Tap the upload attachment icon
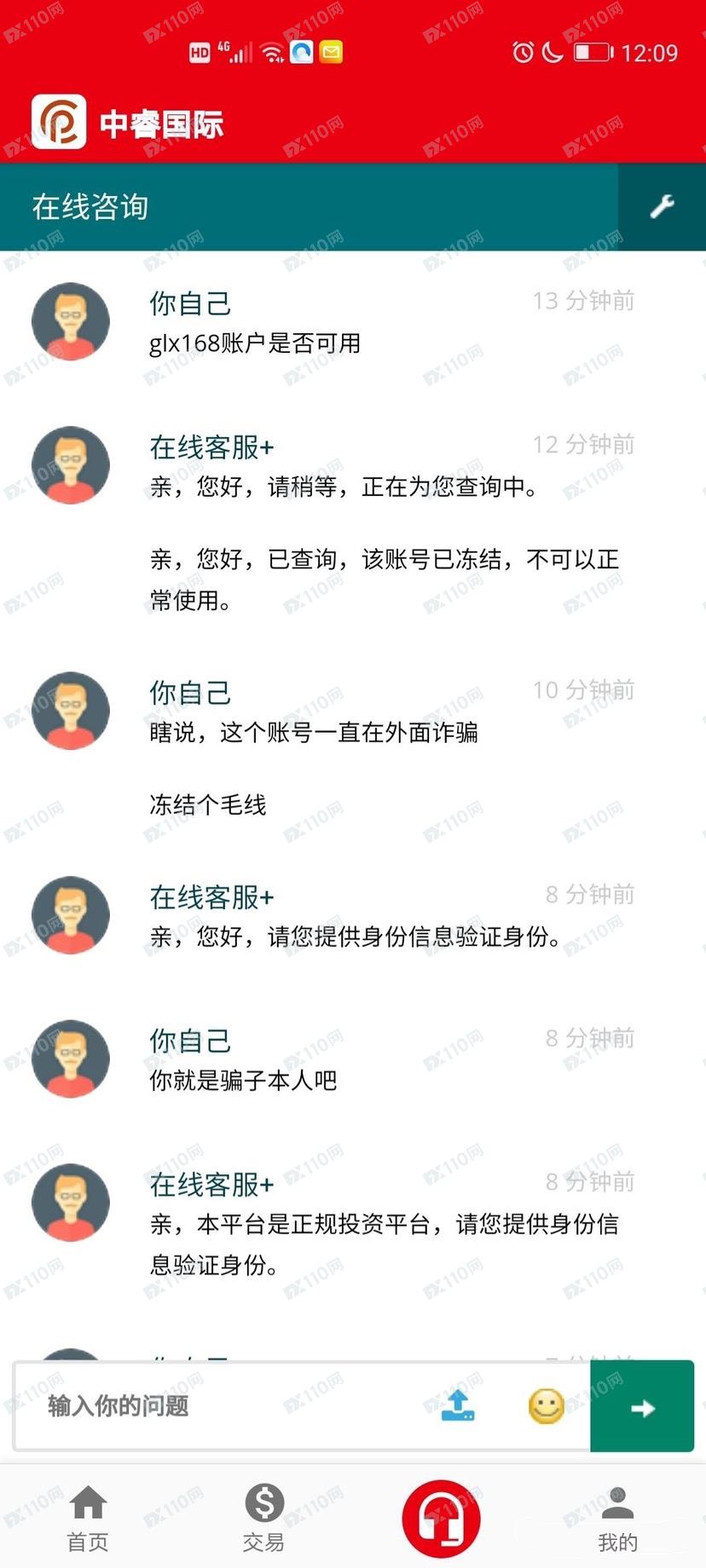Viewport: 706px width, 1568px height. (x=458, y=1406)
